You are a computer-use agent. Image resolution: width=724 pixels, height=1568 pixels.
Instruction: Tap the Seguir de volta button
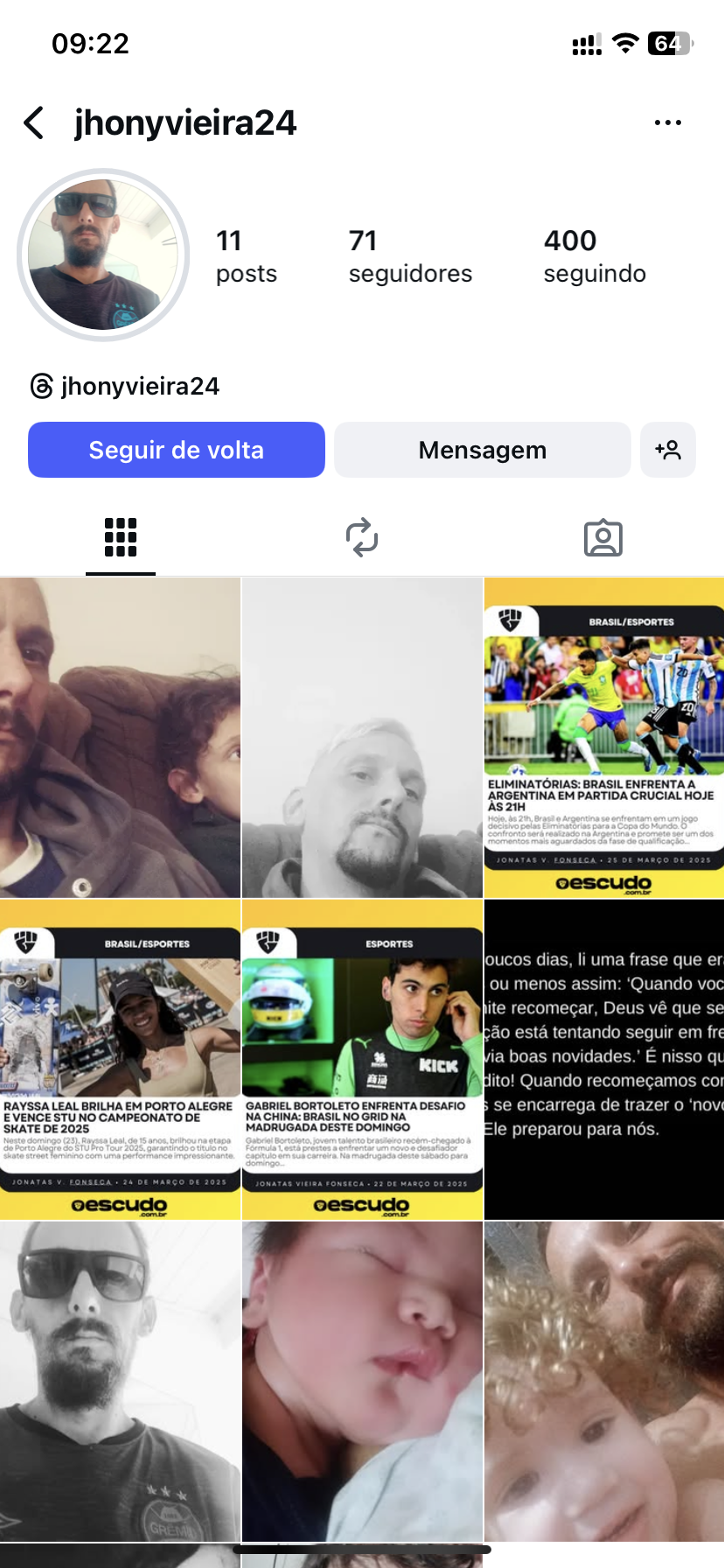pos(177,450)
